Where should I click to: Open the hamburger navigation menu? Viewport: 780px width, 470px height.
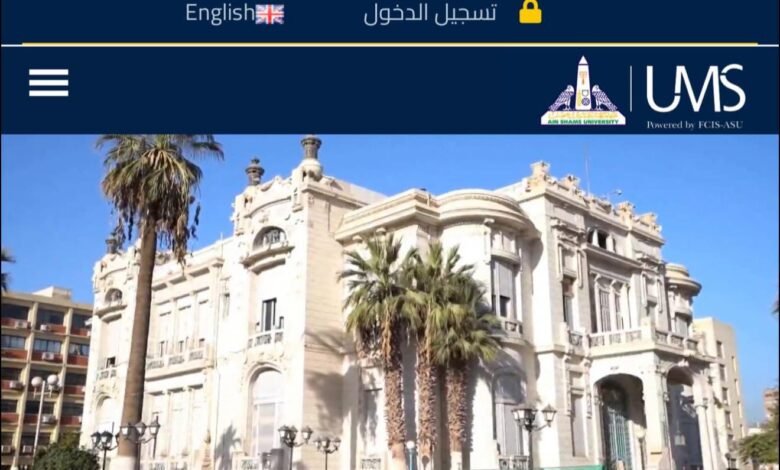point(48,83)
